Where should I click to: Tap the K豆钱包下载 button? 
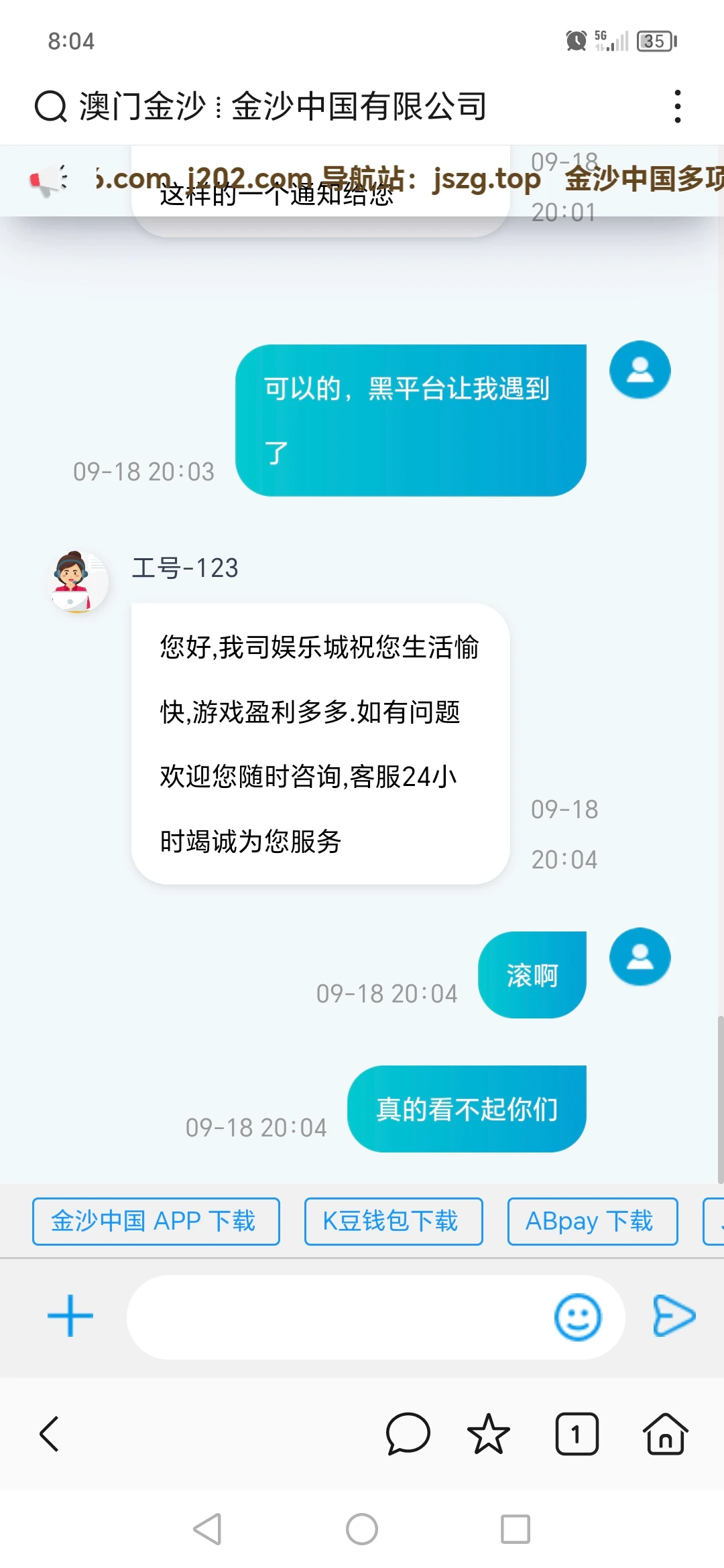point(392,1221)
